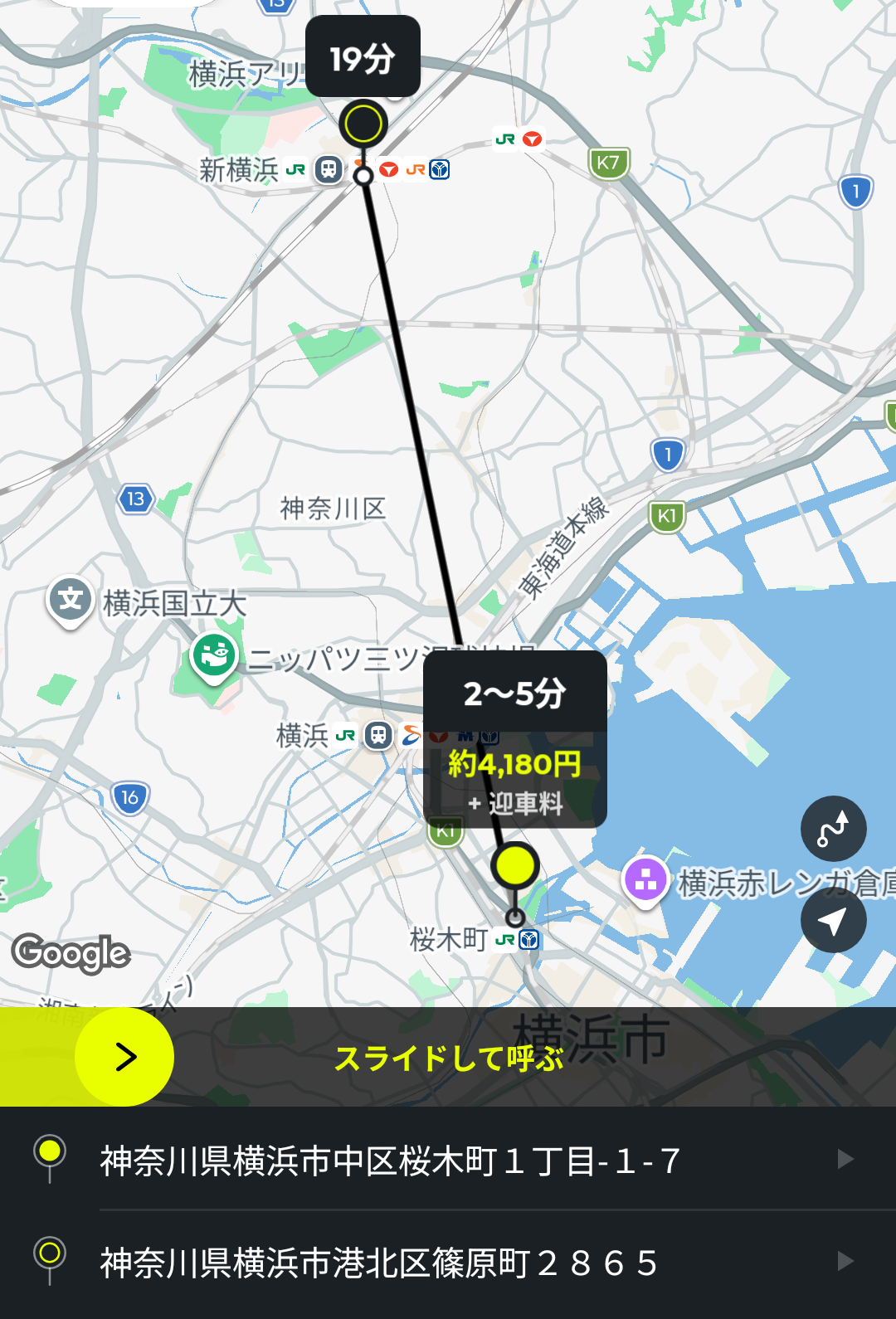Screen dimensions: 896x1319
Task: Center map on current location
Action: coord(833,920)
